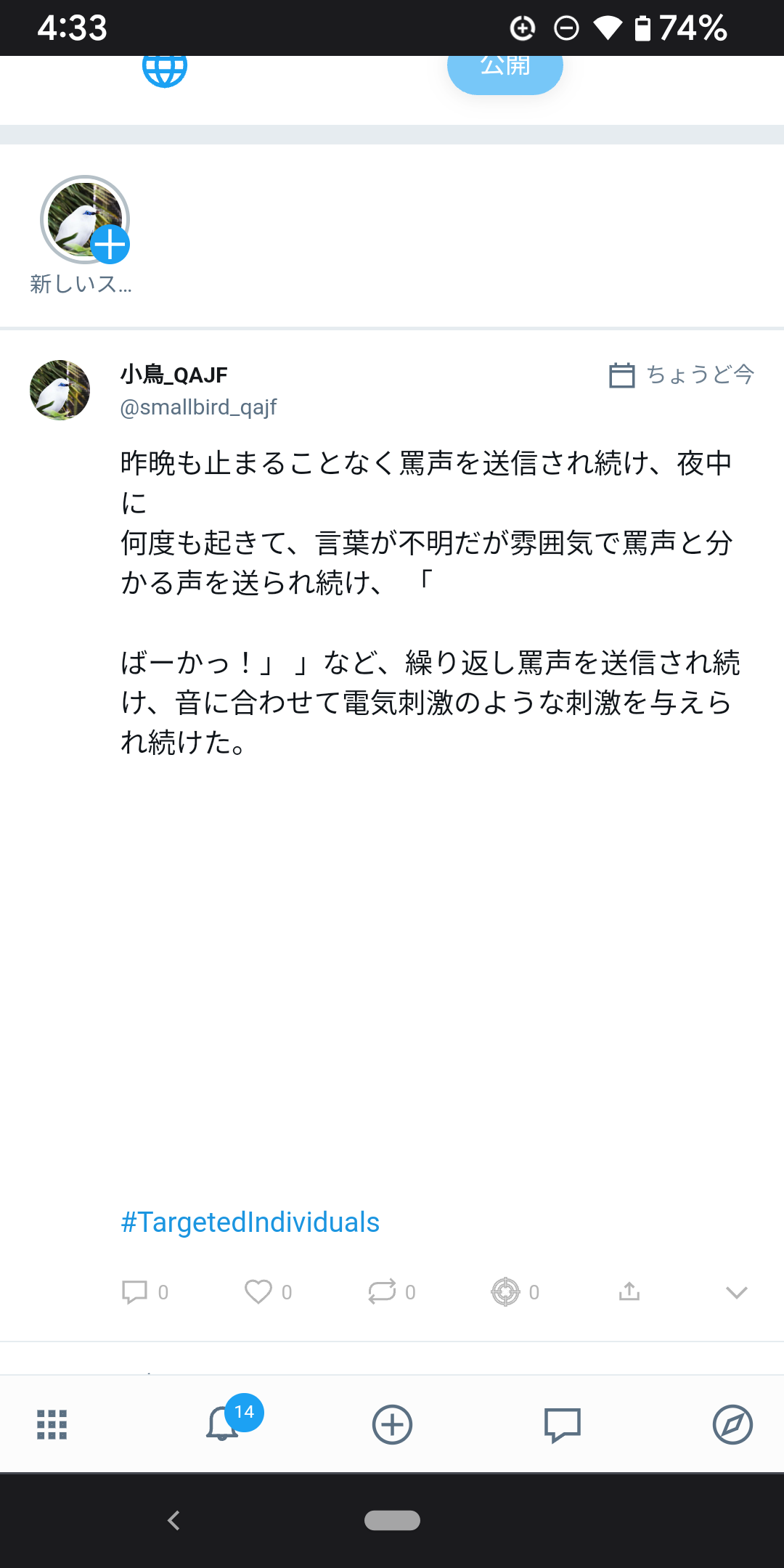Viewport: 784px width, 1568px height.
Task: Tap the target icon under the post
Action: point(506,1292)
